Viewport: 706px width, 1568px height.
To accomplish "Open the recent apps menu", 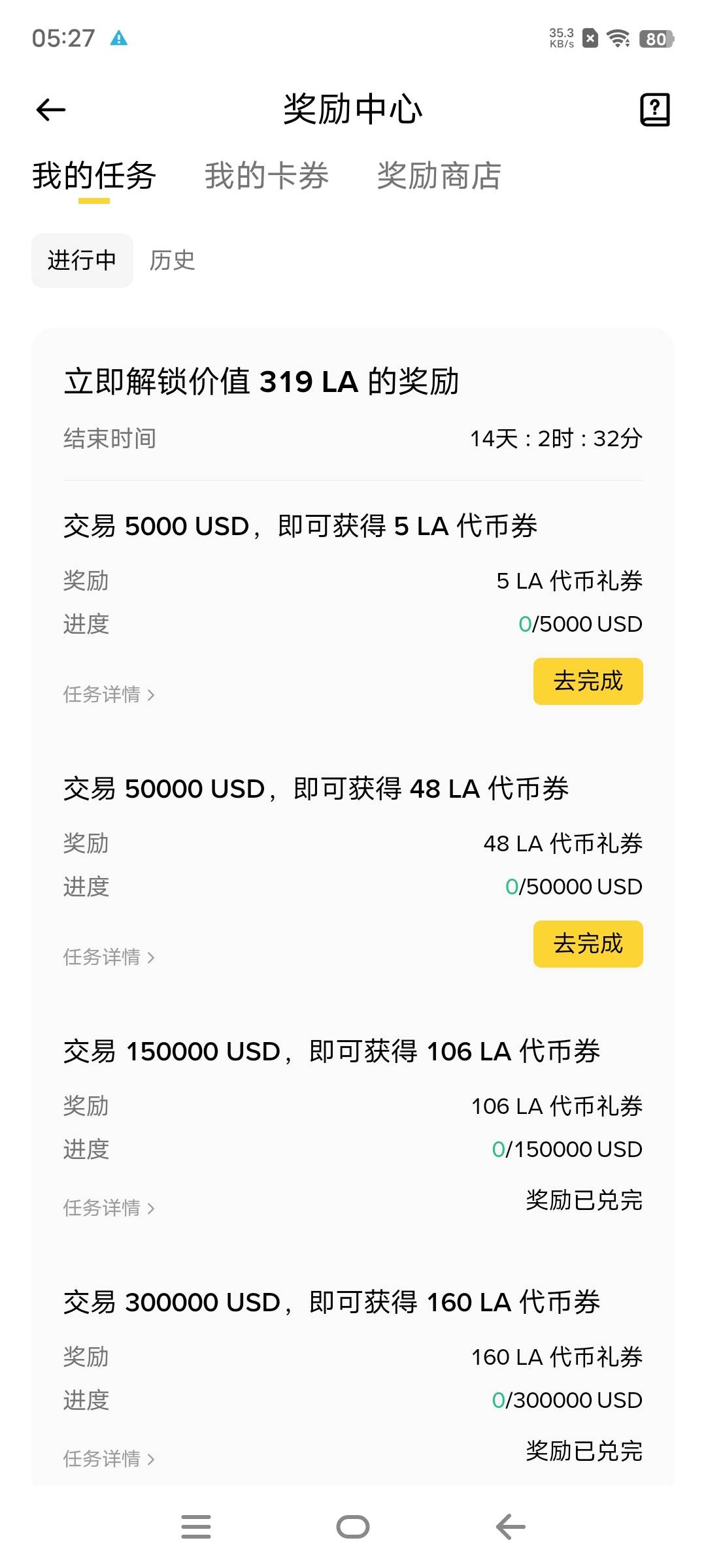I will 196,1527.
